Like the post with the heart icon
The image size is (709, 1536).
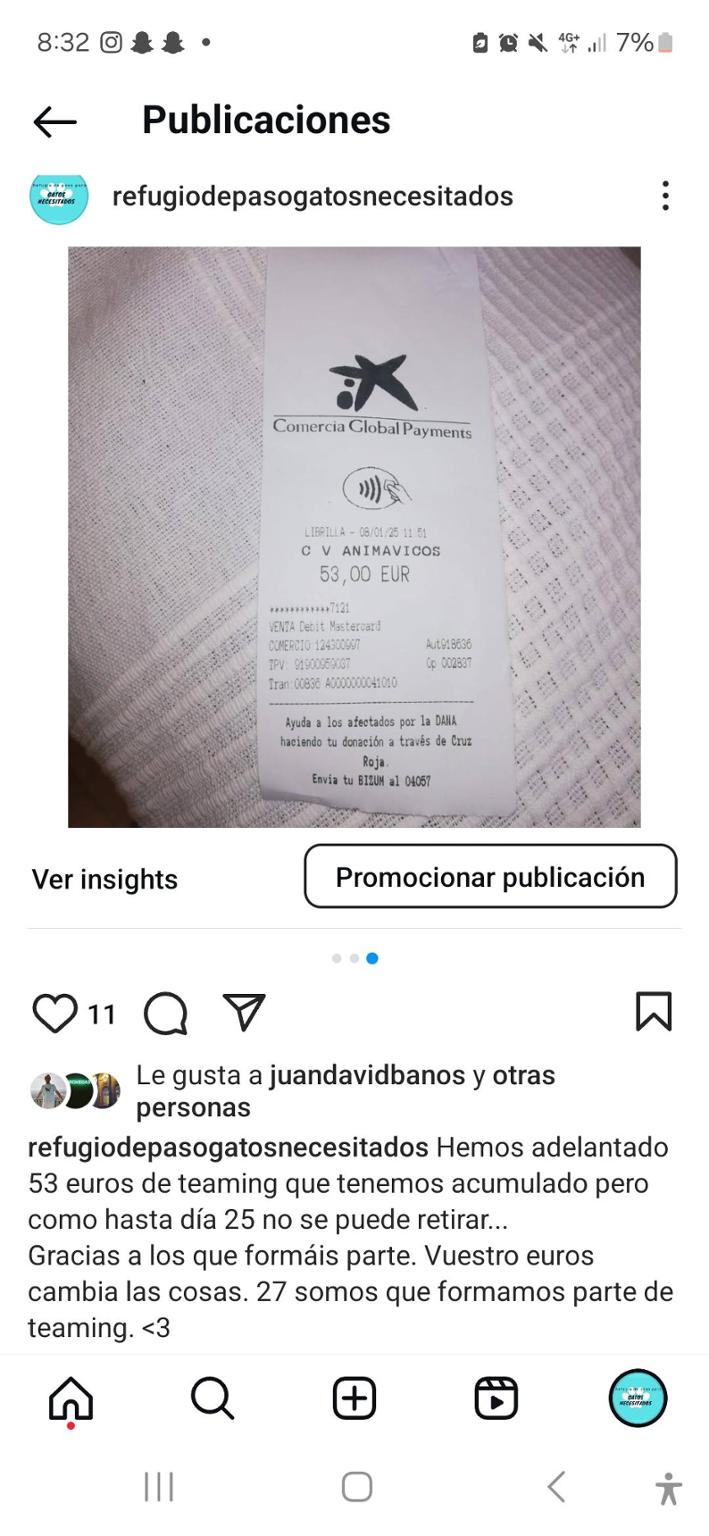click(x=55, y=1014)
